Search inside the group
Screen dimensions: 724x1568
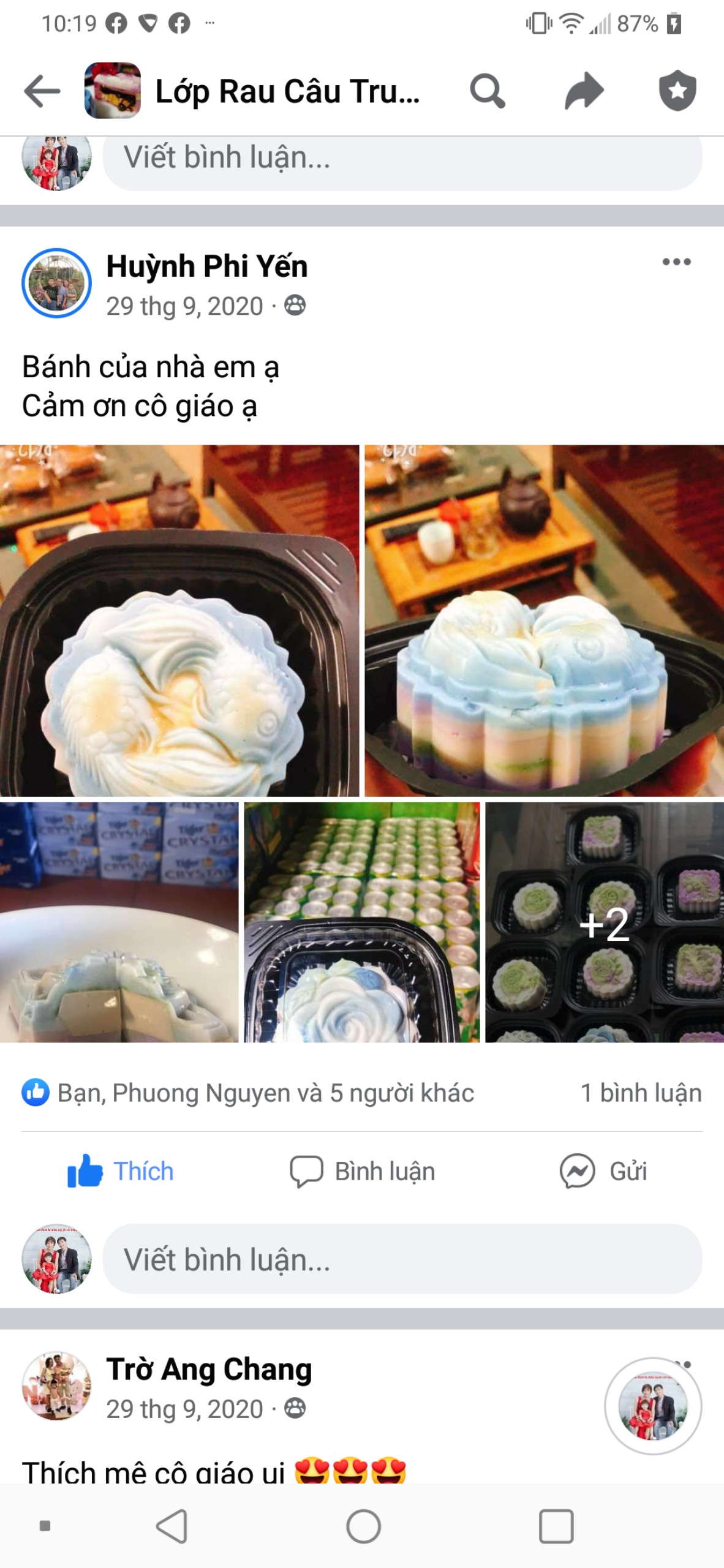point(487,91)
